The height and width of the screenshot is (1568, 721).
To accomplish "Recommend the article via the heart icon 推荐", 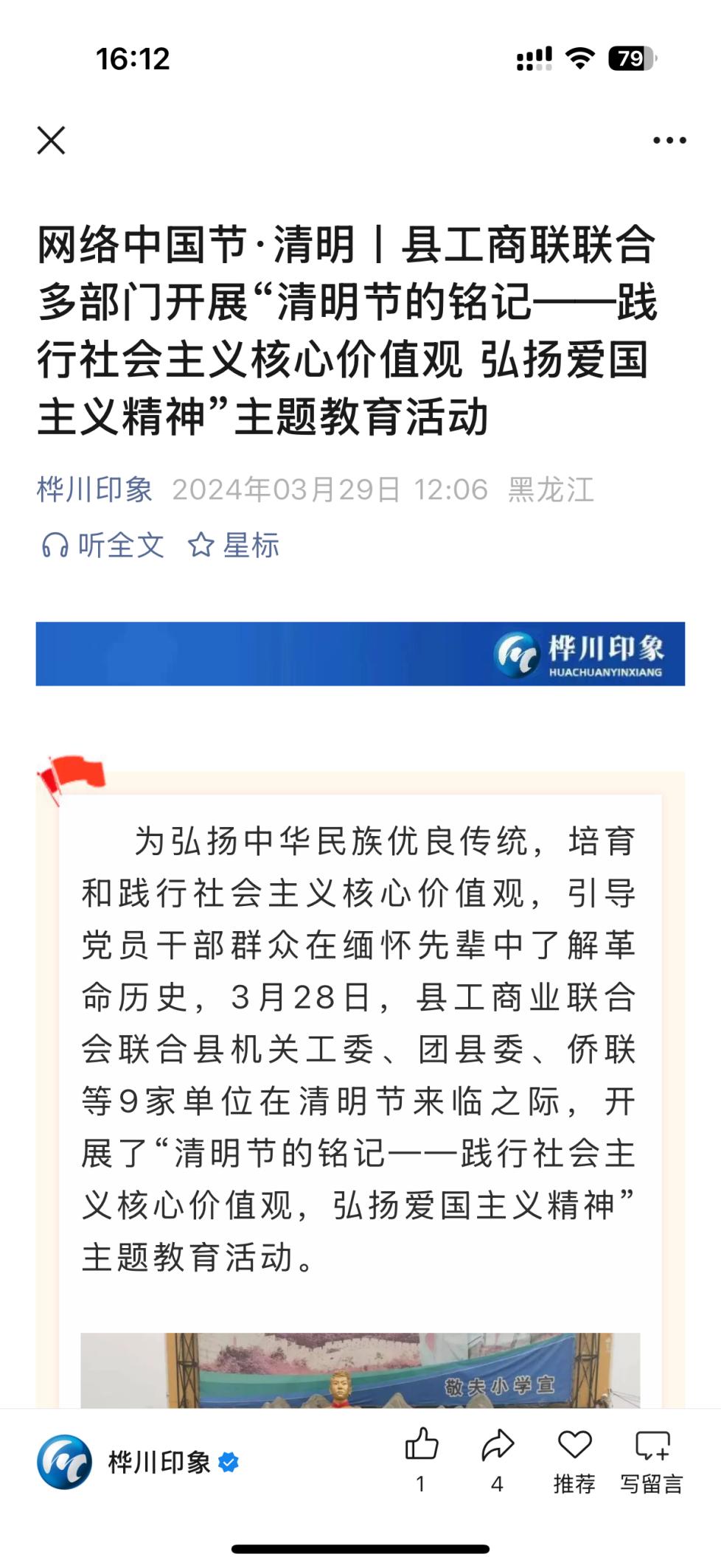I will click(574, 1457).
